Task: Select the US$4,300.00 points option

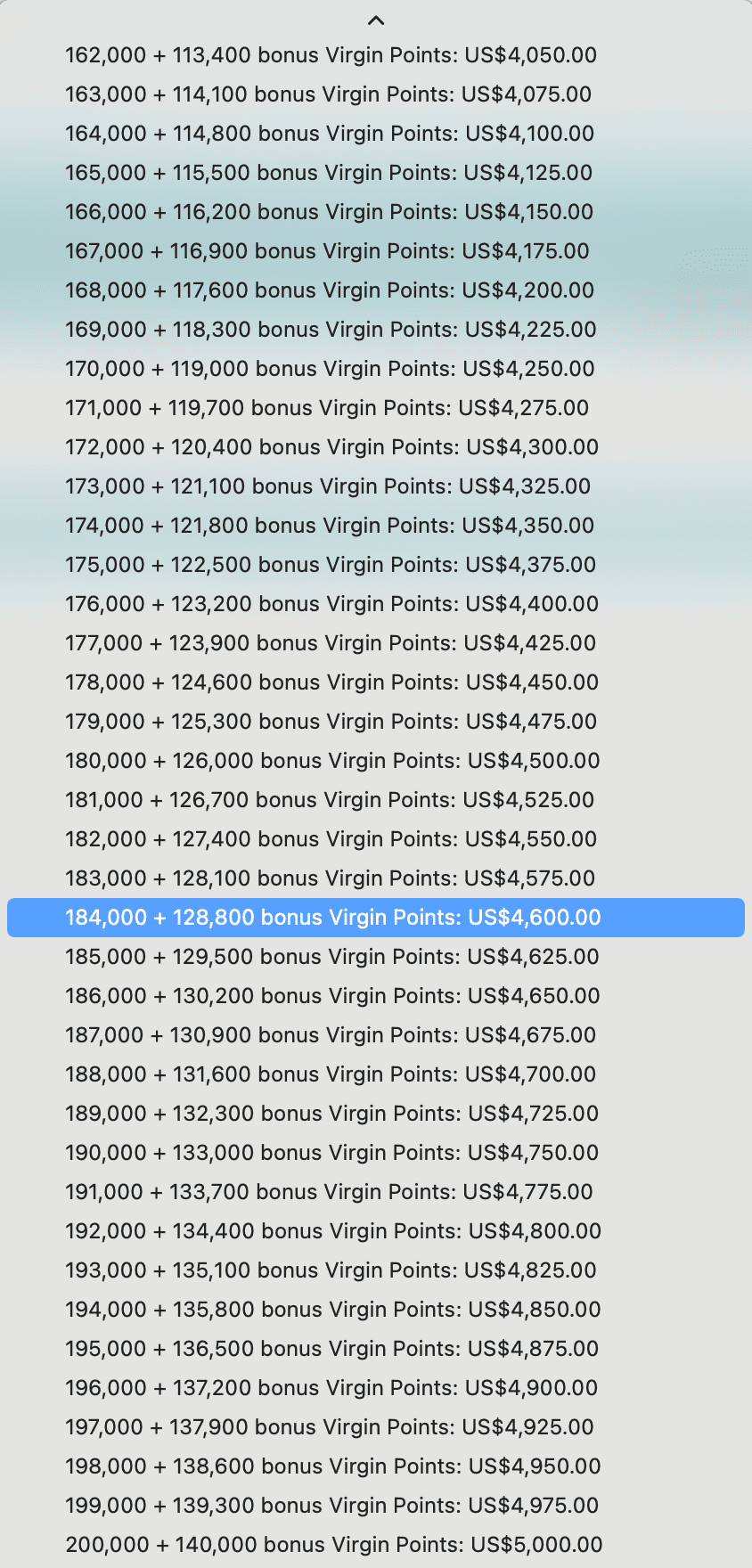Action: 376,447
